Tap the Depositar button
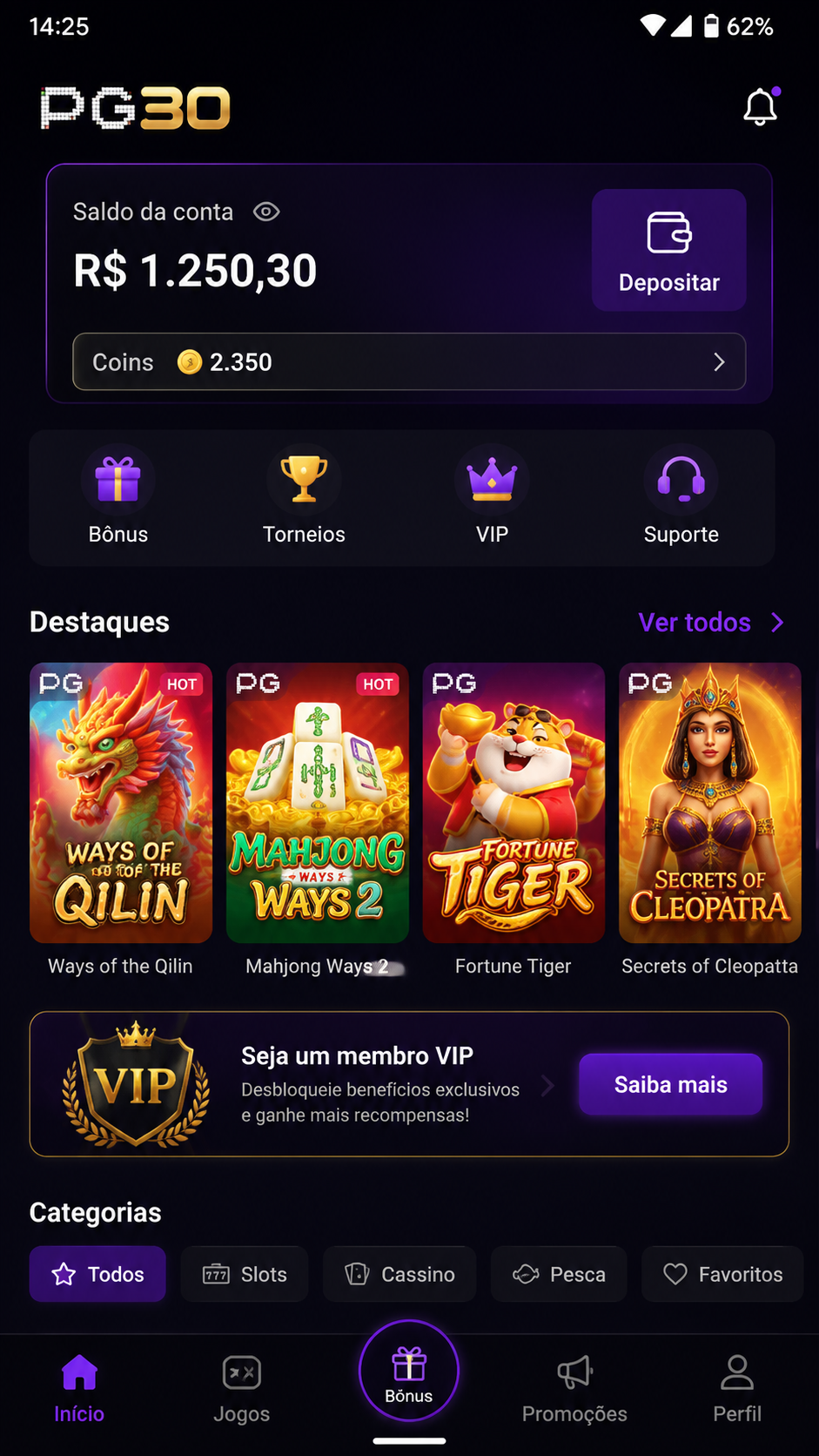This screenshot has height=1456, width=819. (668, 250)
